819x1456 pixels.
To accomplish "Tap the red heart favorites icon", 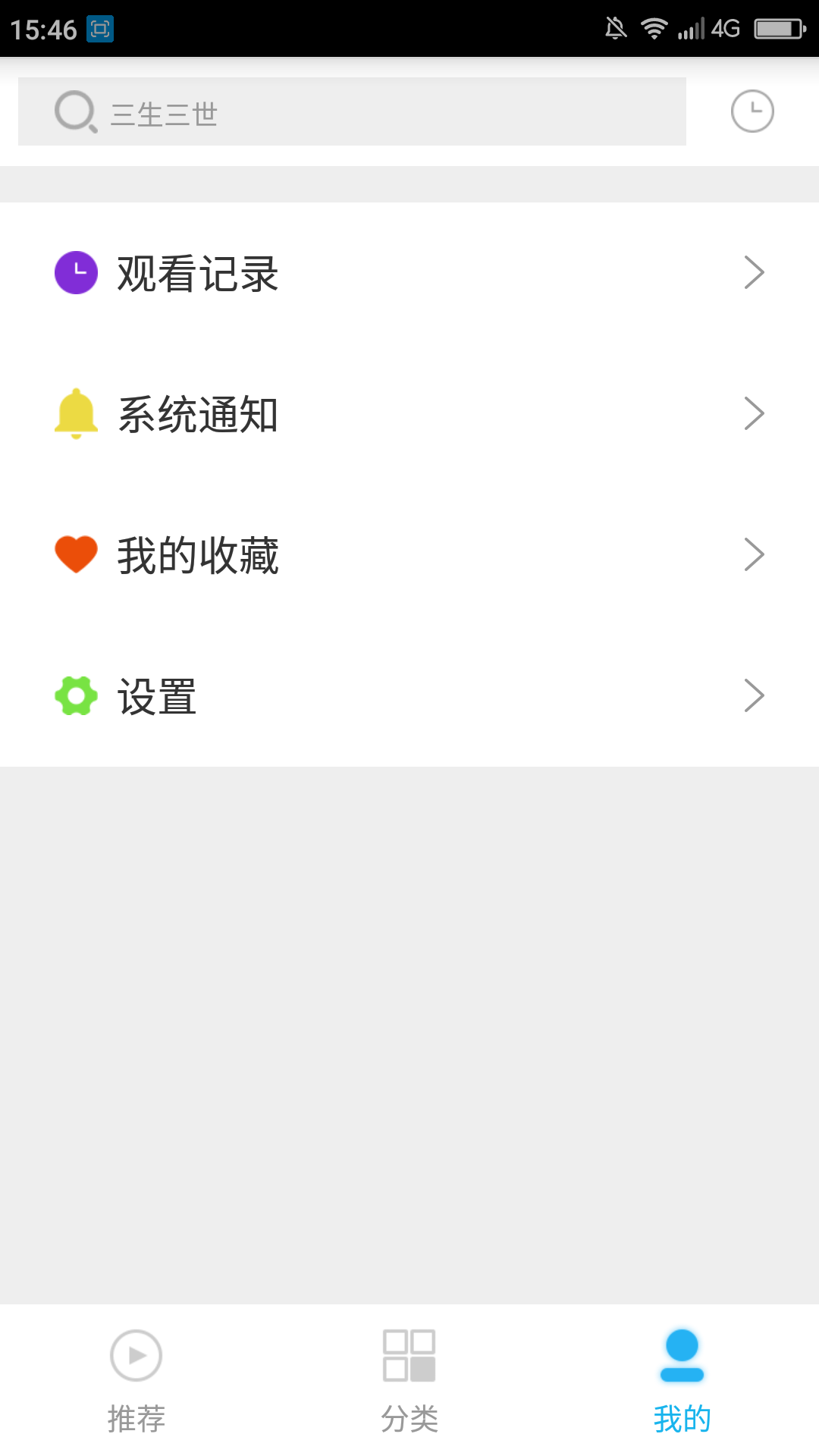I will (x=76, y=554).
